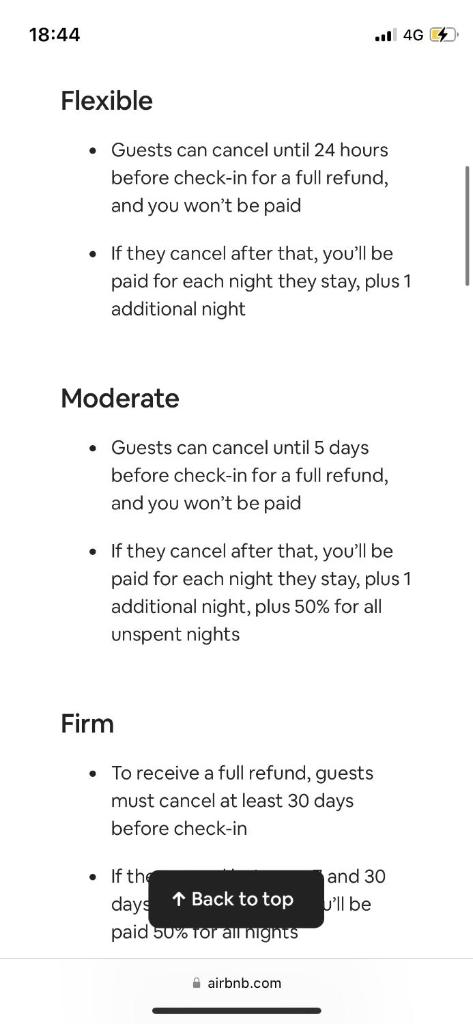The height and width of the screenshot is (1024, 473).
Task: Tap the airbnb.com address bar
Action: click(236, 982)
